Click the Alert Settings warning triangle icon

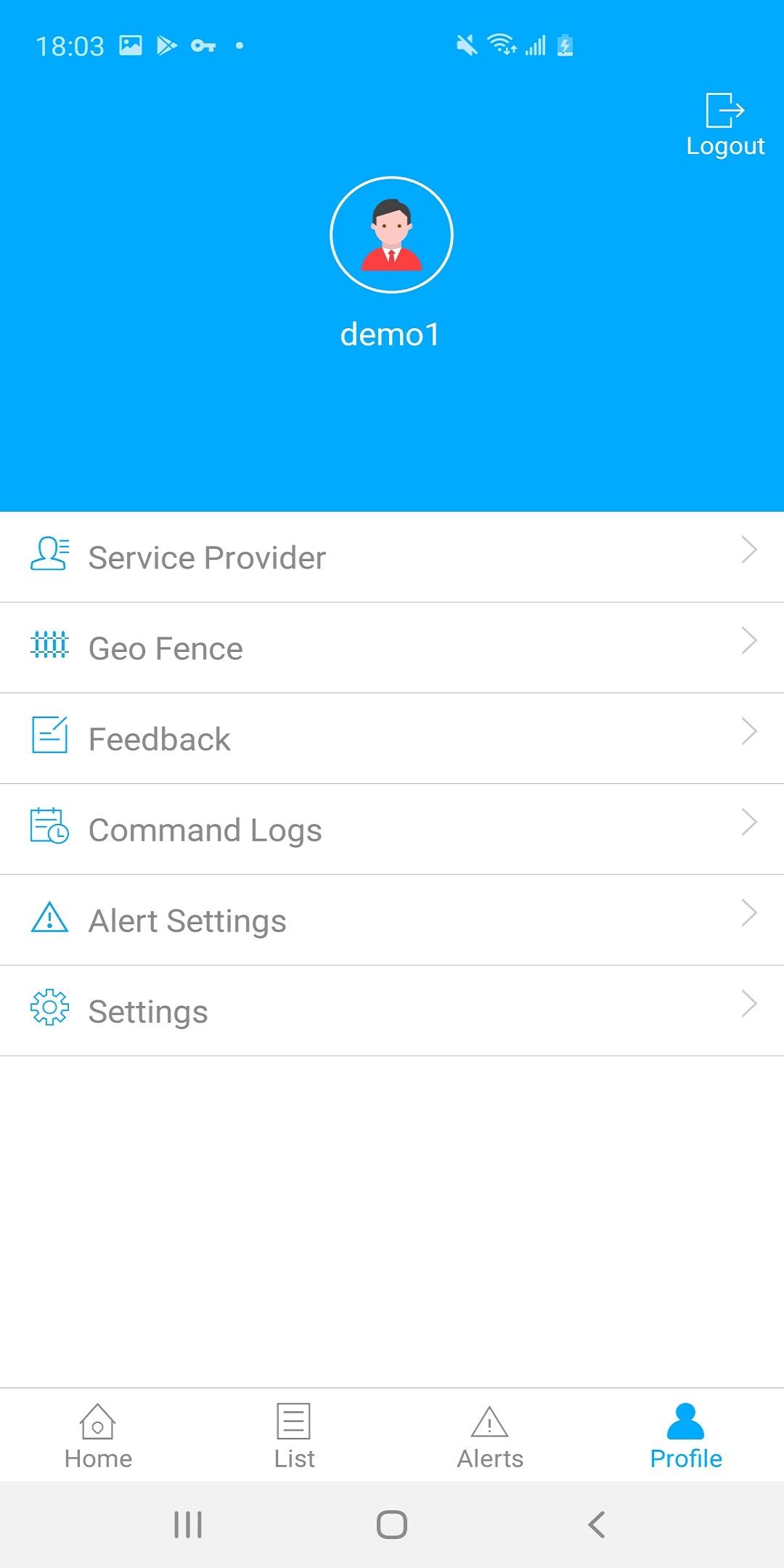(x=48, y=919)
